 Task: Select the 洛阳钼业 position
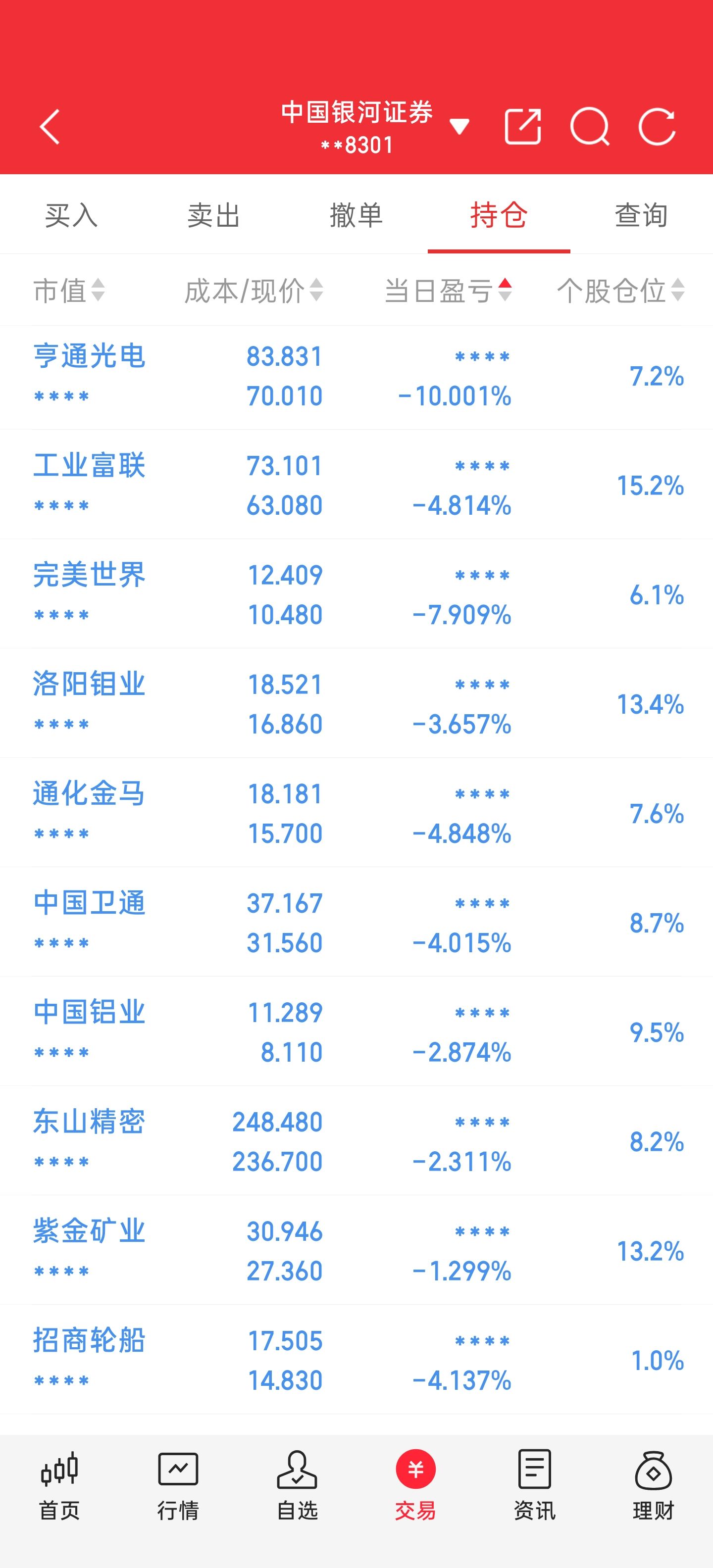coord(356,704)
